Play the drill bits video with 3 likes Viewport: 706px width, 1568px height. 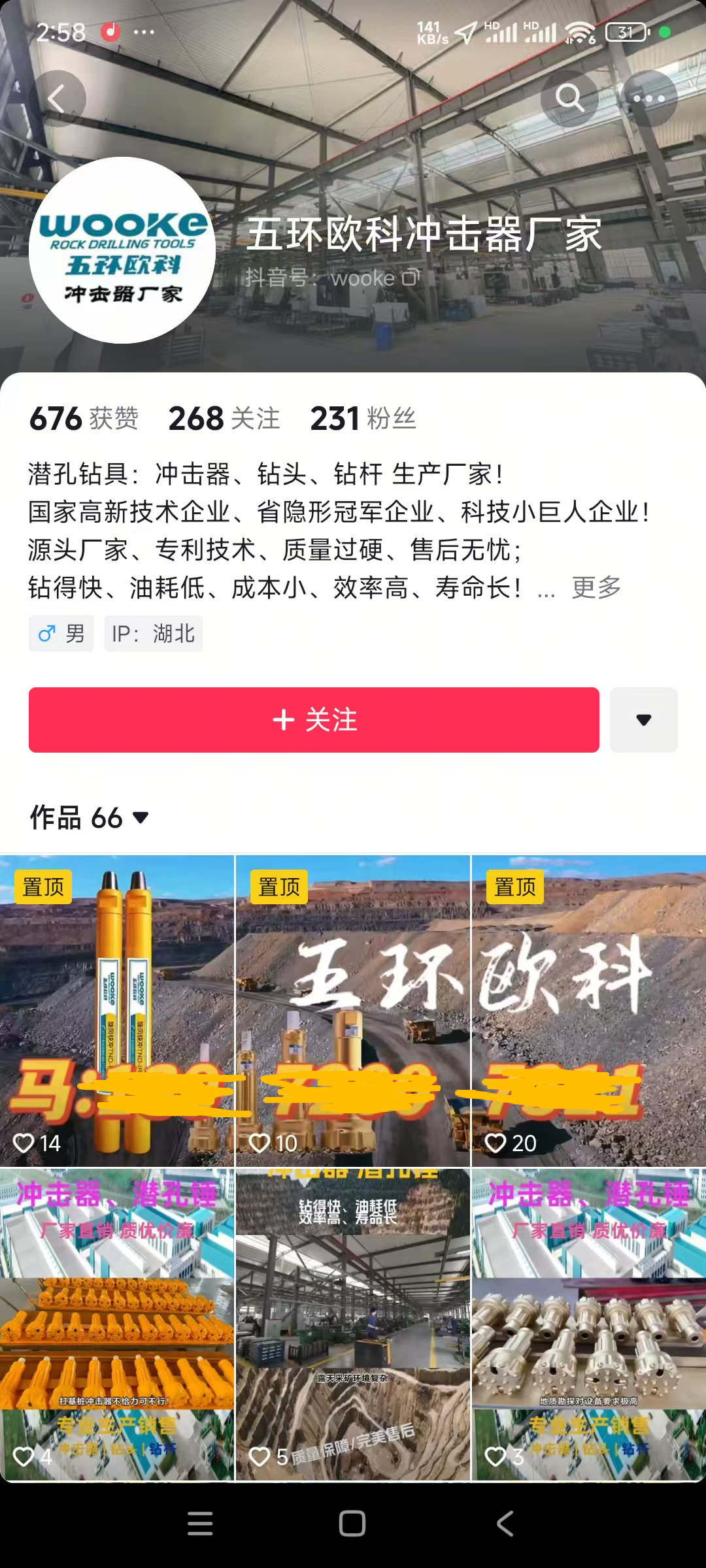coord(588,1324)
